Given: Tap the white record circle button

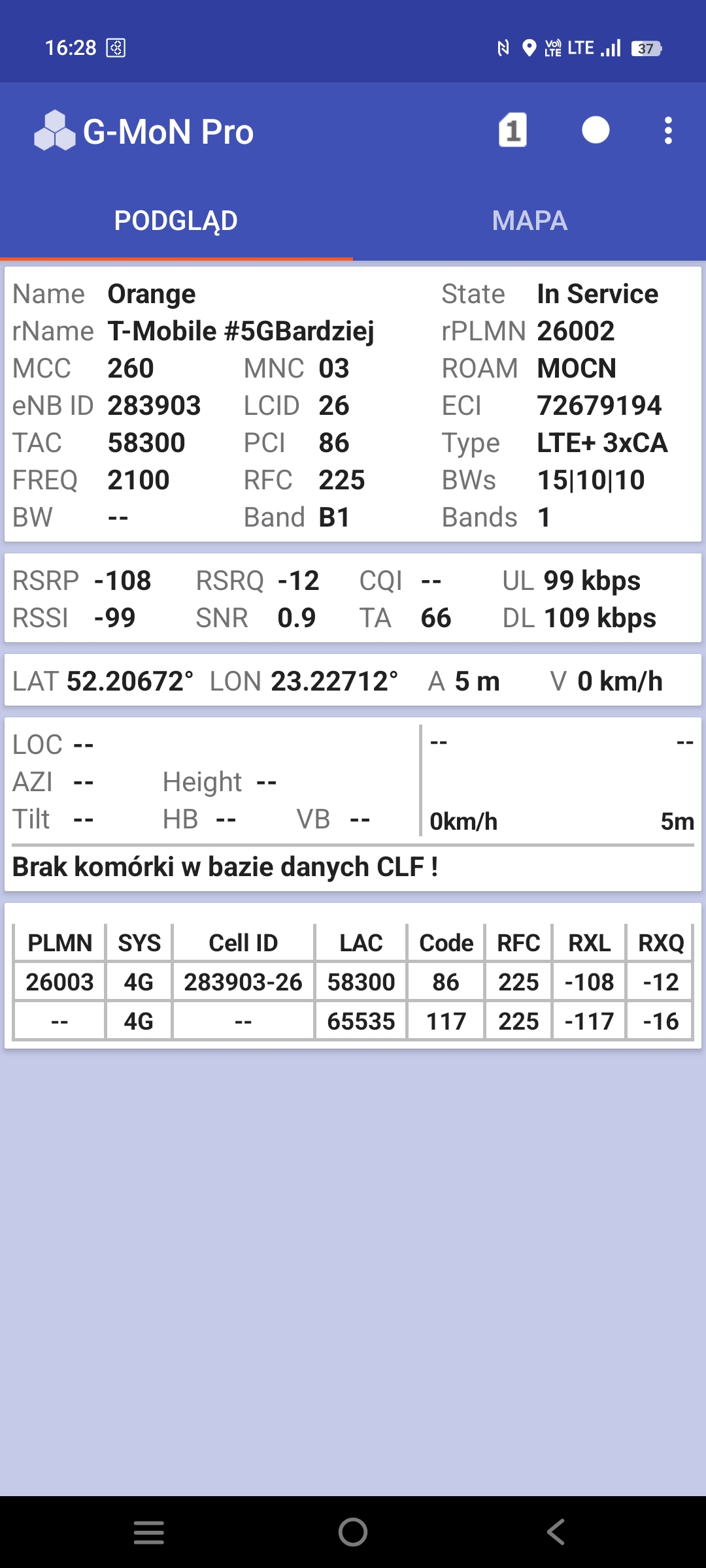Looking at the screenshot, I should 596,130.
